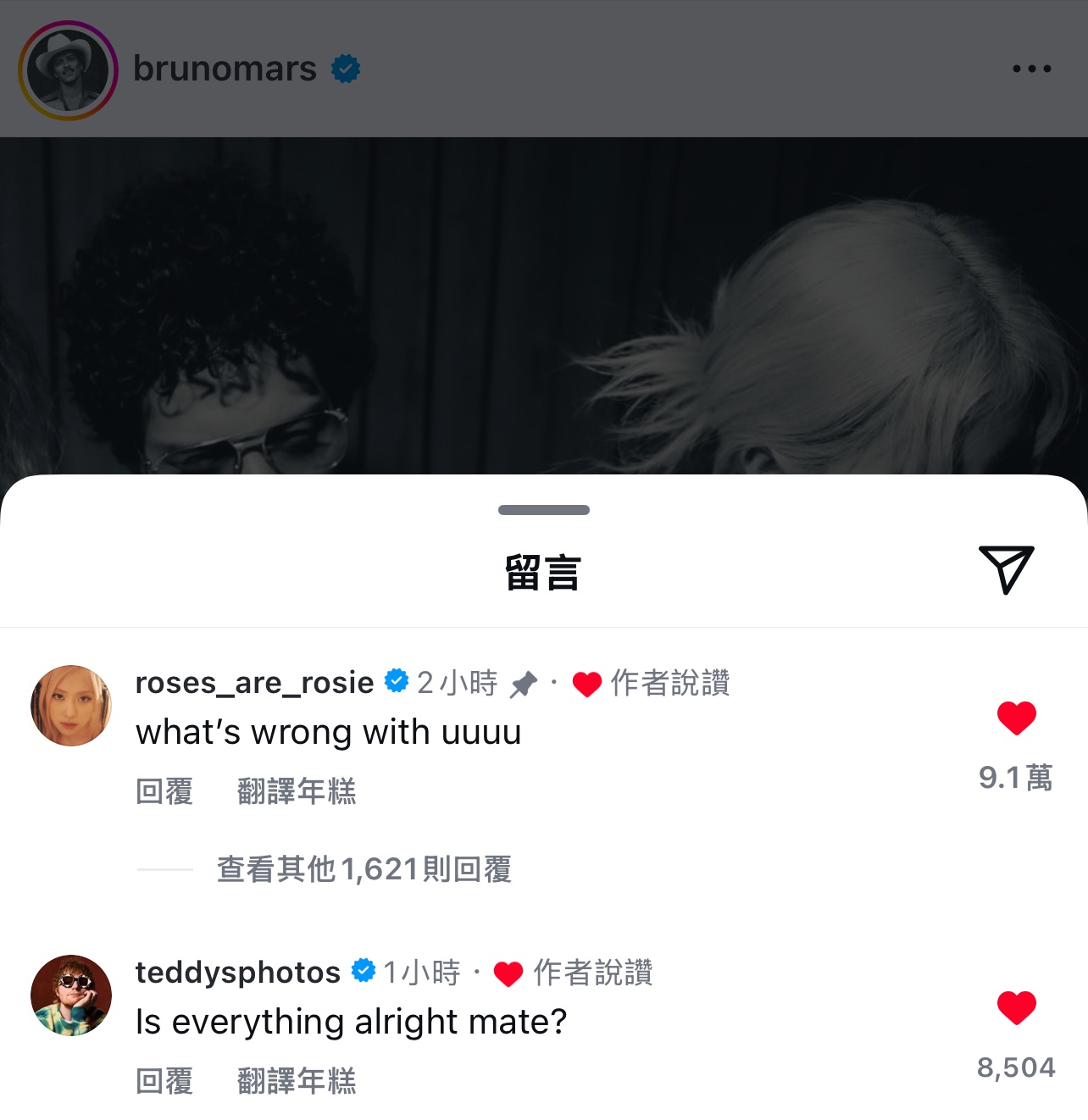Reply to roses_are_rosie's comment
1088x1120 pixels.
tap(164, 791)
